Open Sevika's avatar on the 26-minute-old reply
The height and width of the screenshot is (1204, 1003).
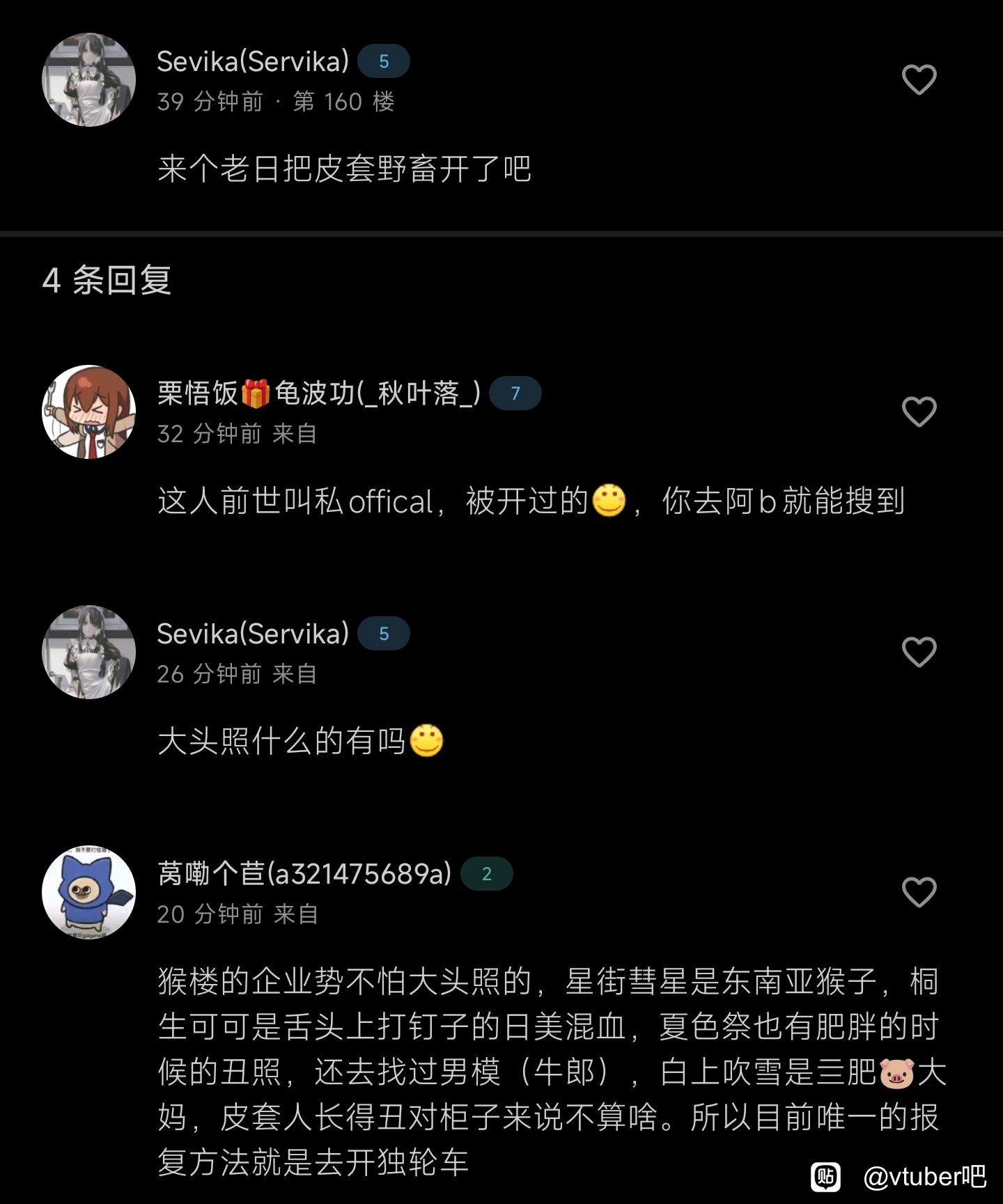click(x=88, y=652)
